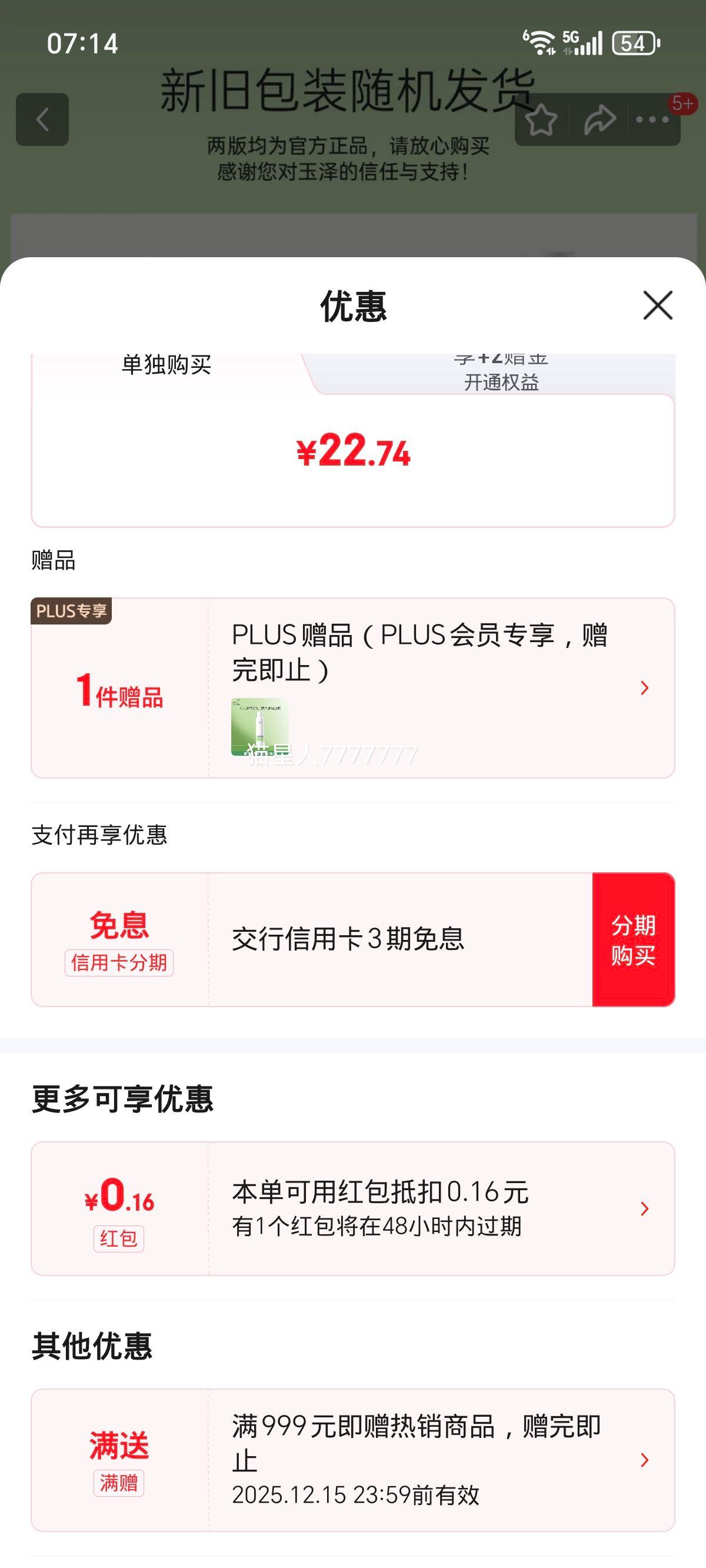The width and height of the screenshot is (706, 1568).
Task: Tap the star to favorite this product
Action: click(544, 121)
